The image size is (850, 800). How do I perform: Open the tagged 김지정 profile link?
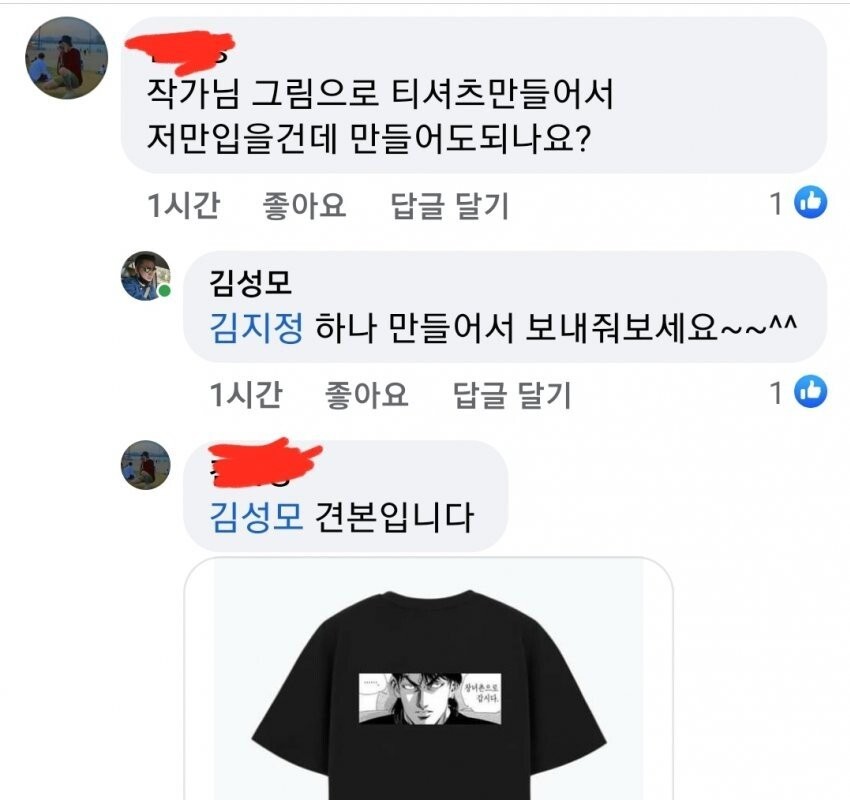click(256, 328)
